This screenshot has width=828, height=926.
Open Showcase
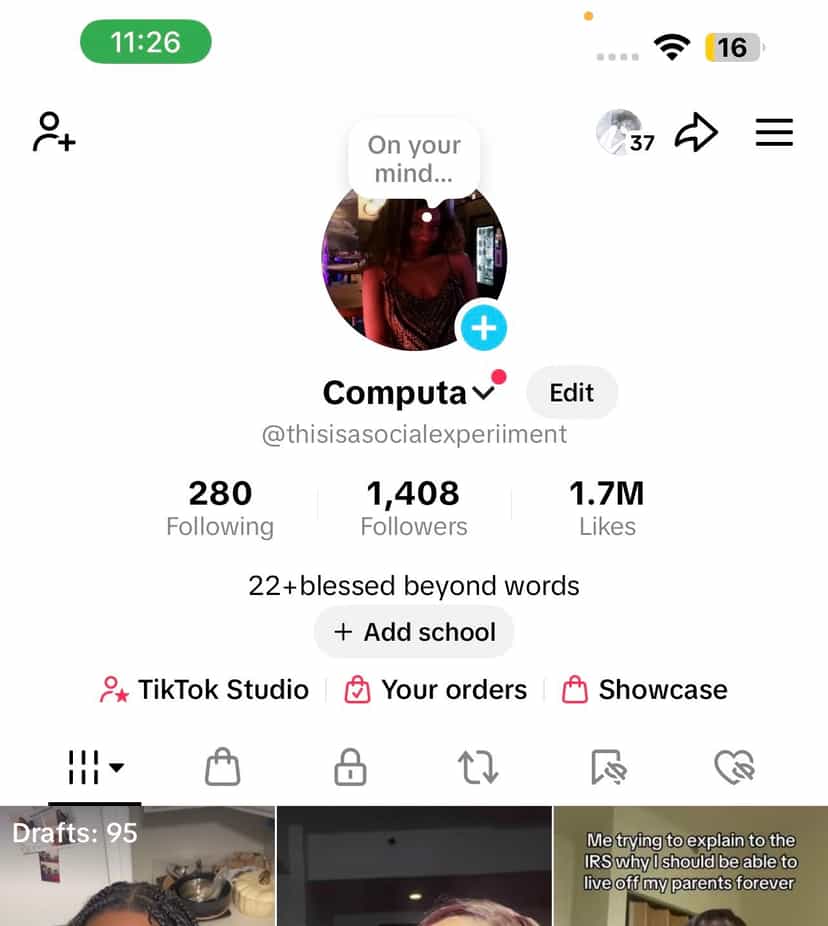(645, 690)
